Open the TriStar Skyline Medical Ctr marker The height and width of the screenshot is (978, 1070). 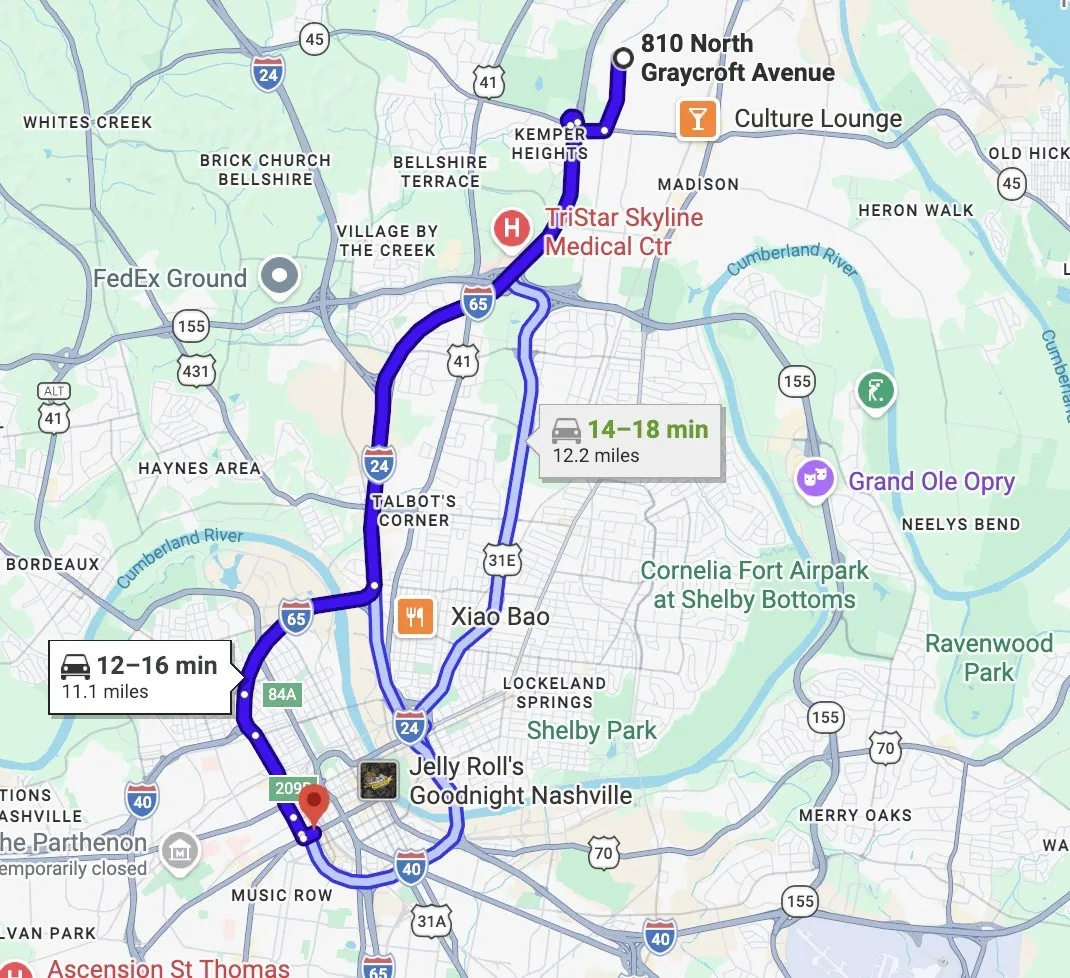[511, 229]
